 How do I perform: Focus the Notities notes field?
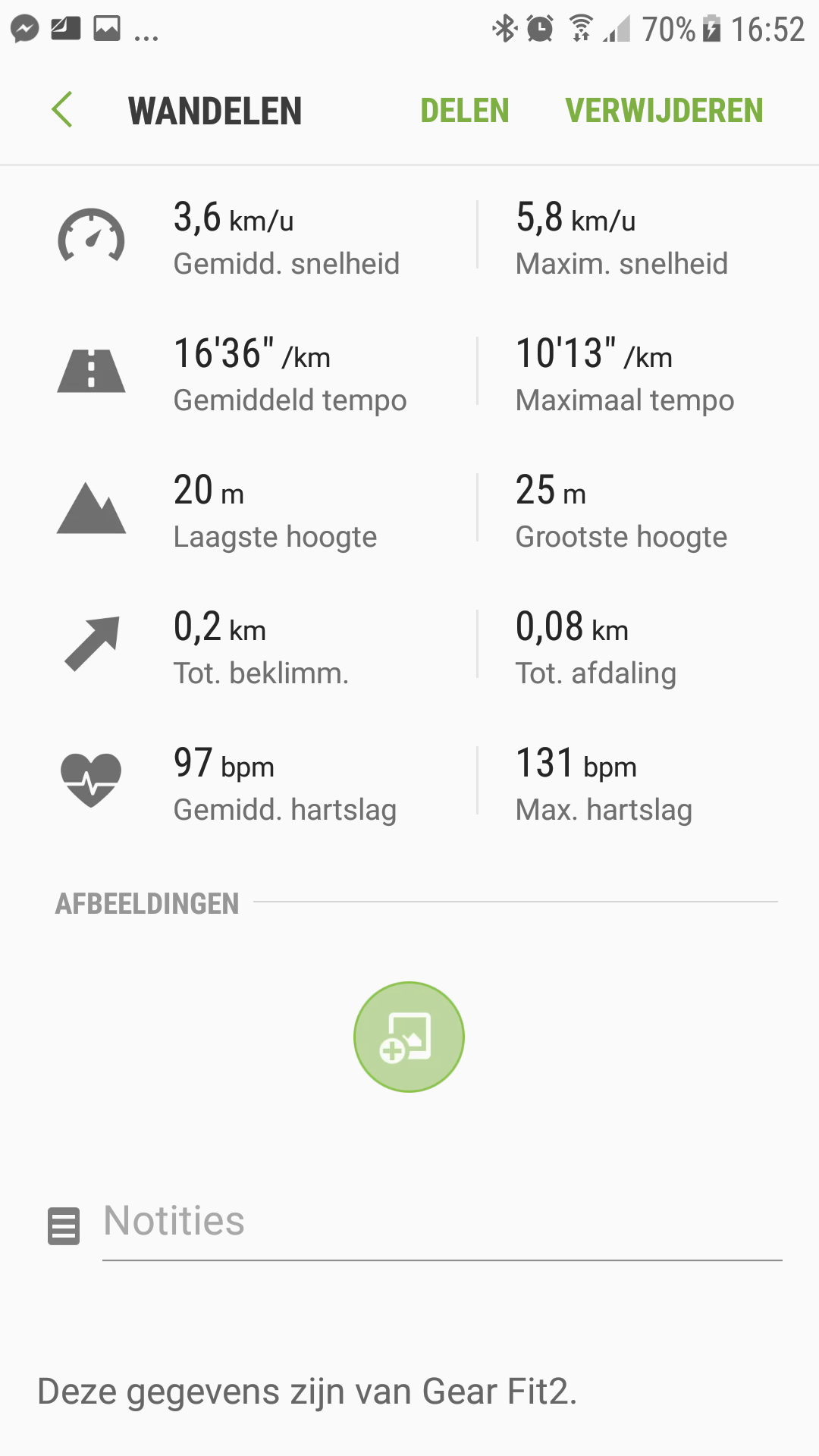tap(440, 1222)
